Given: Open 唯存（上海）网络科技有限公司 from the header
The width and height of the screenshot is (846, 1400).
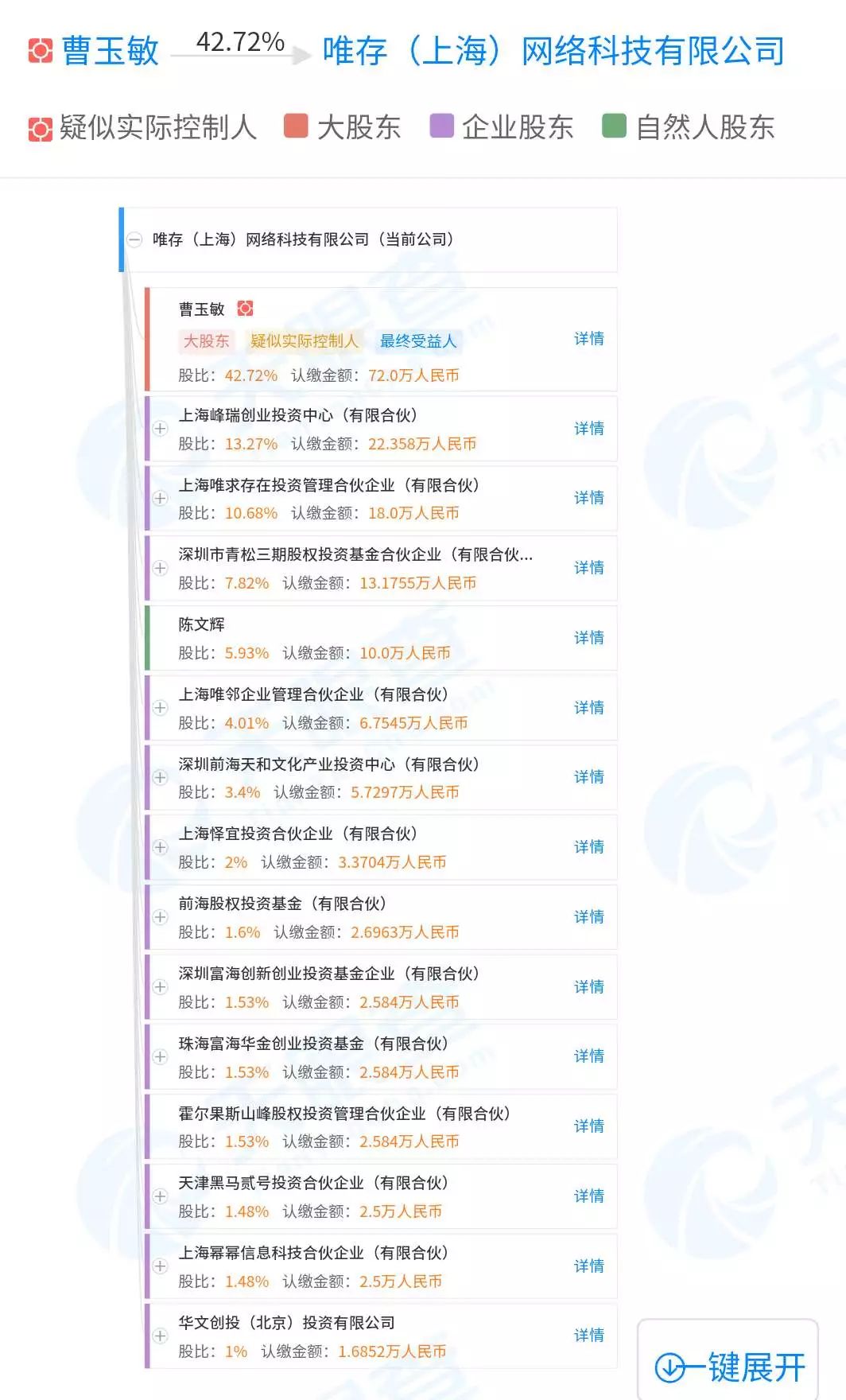Looking at the screenshot, I should 553,51.
